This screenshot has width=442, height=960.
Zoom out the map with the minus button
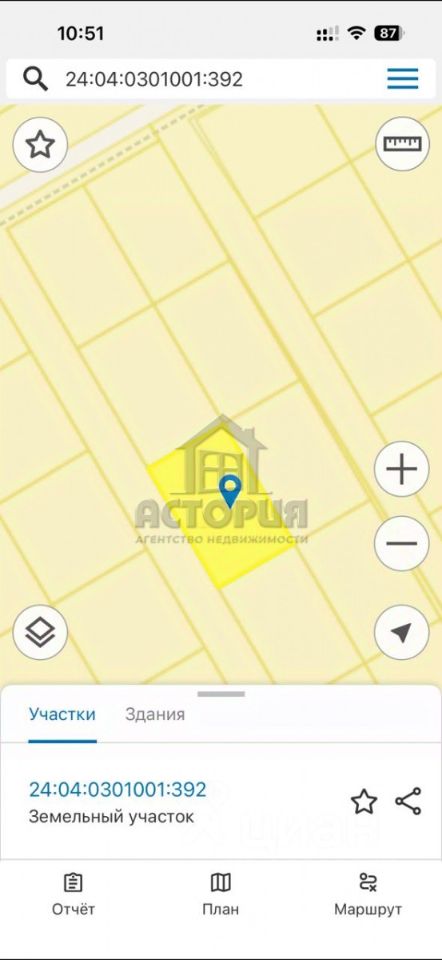(402, 543)
